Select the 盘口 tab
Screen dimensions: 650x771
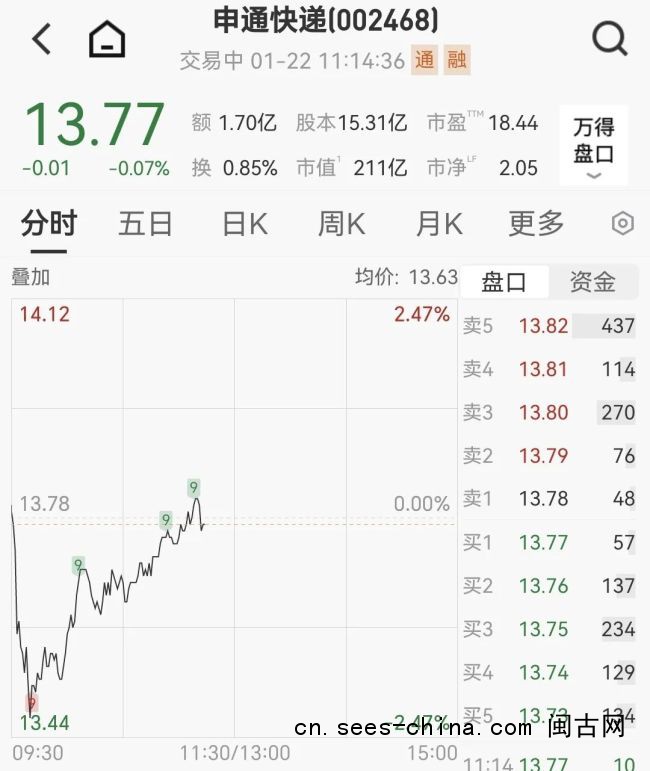[x=504, y=282]
